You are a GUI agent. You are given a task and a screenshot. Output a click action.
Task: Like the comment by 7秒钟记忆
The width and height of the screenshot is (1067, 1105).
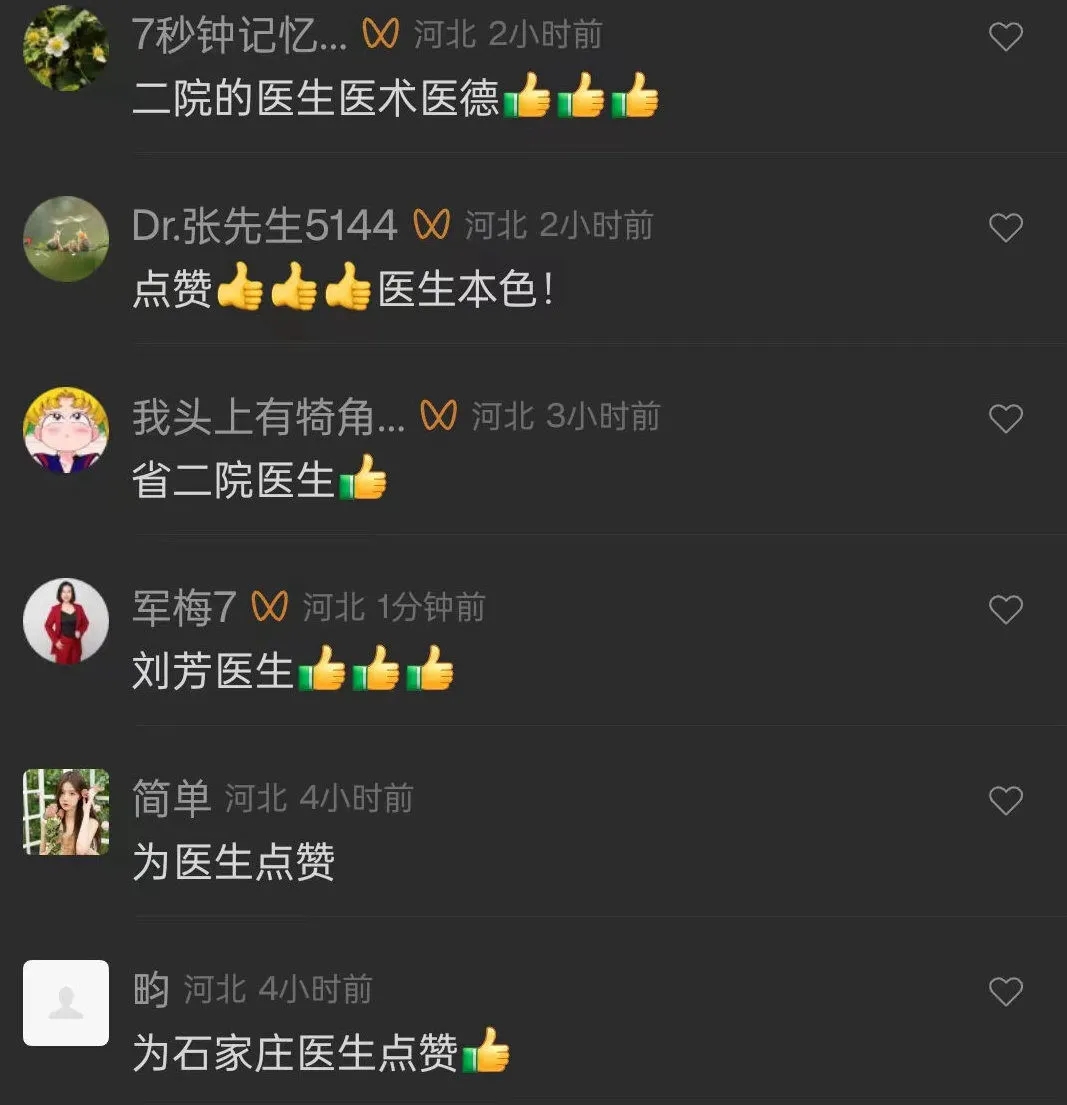[1005, 38]
